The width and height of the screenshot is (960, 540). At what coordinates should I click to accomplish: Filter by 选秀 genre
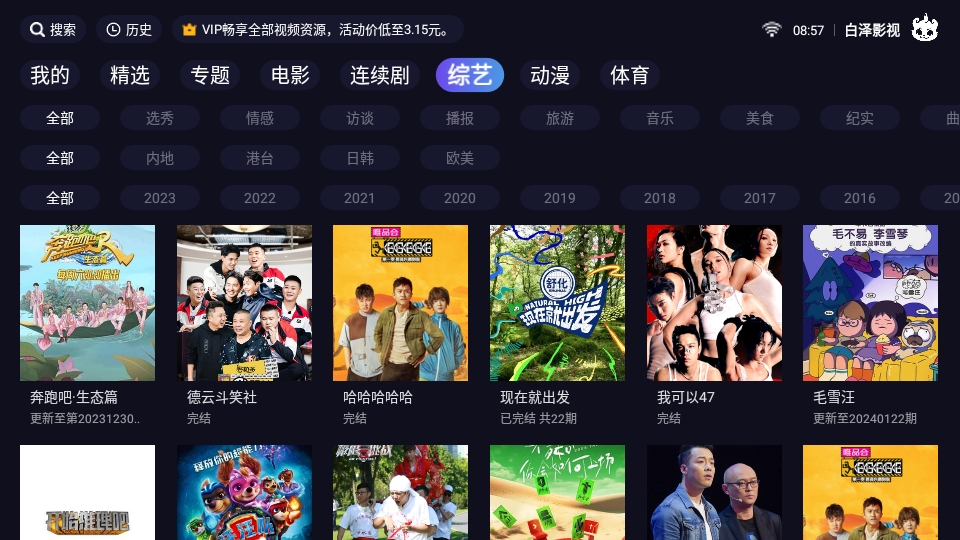pos(160,118)
